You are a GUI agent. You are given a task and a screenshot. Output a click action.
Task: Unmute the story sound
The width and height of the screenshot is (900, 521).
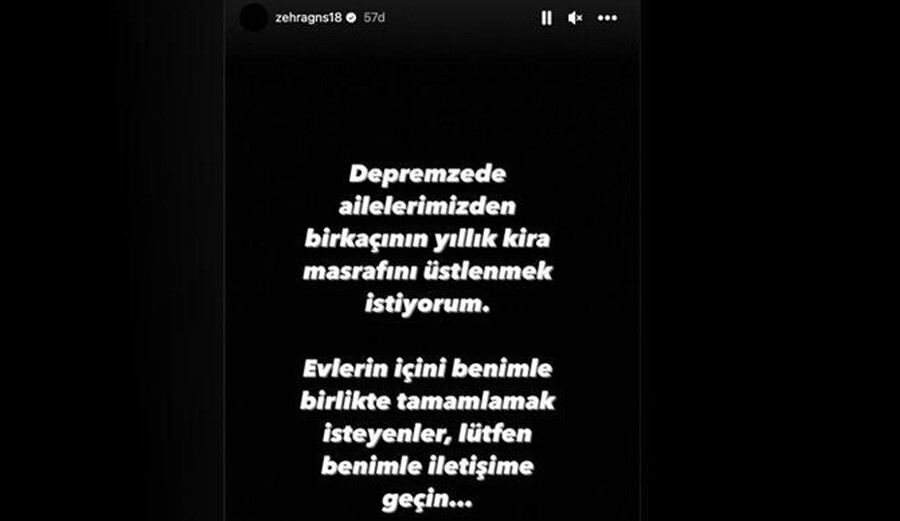click(x=575, y=18)
